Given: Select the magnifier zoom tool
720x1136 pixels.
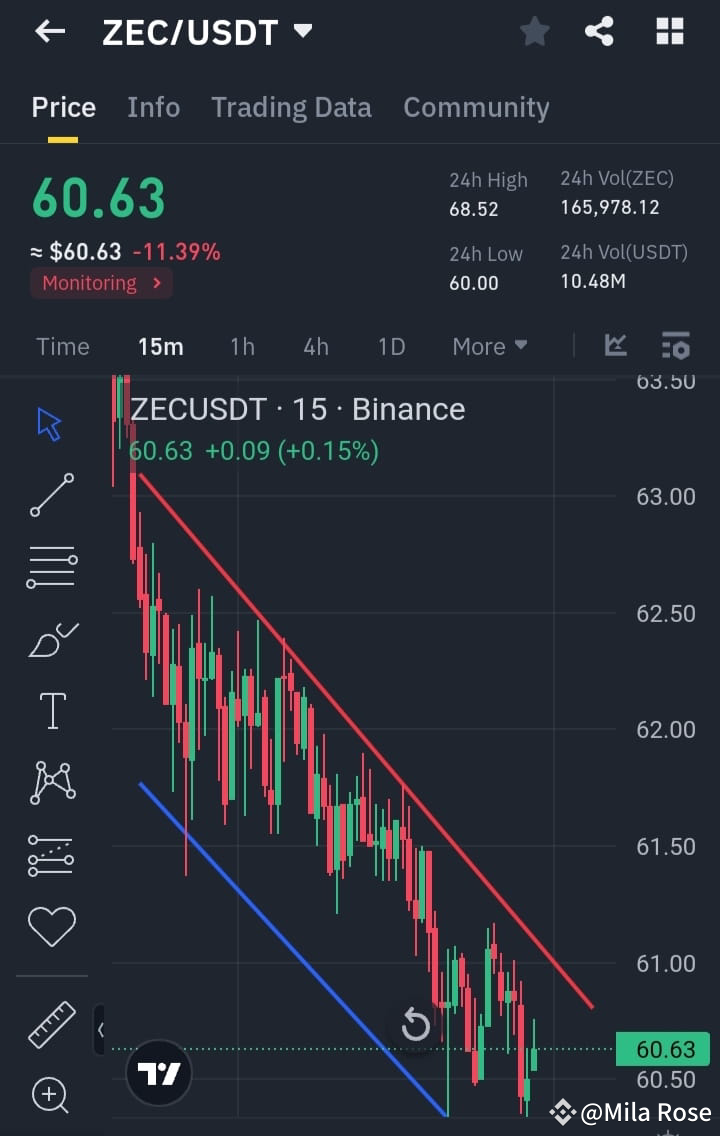Looking at the screenshot, I should [x=51, y=1096].
